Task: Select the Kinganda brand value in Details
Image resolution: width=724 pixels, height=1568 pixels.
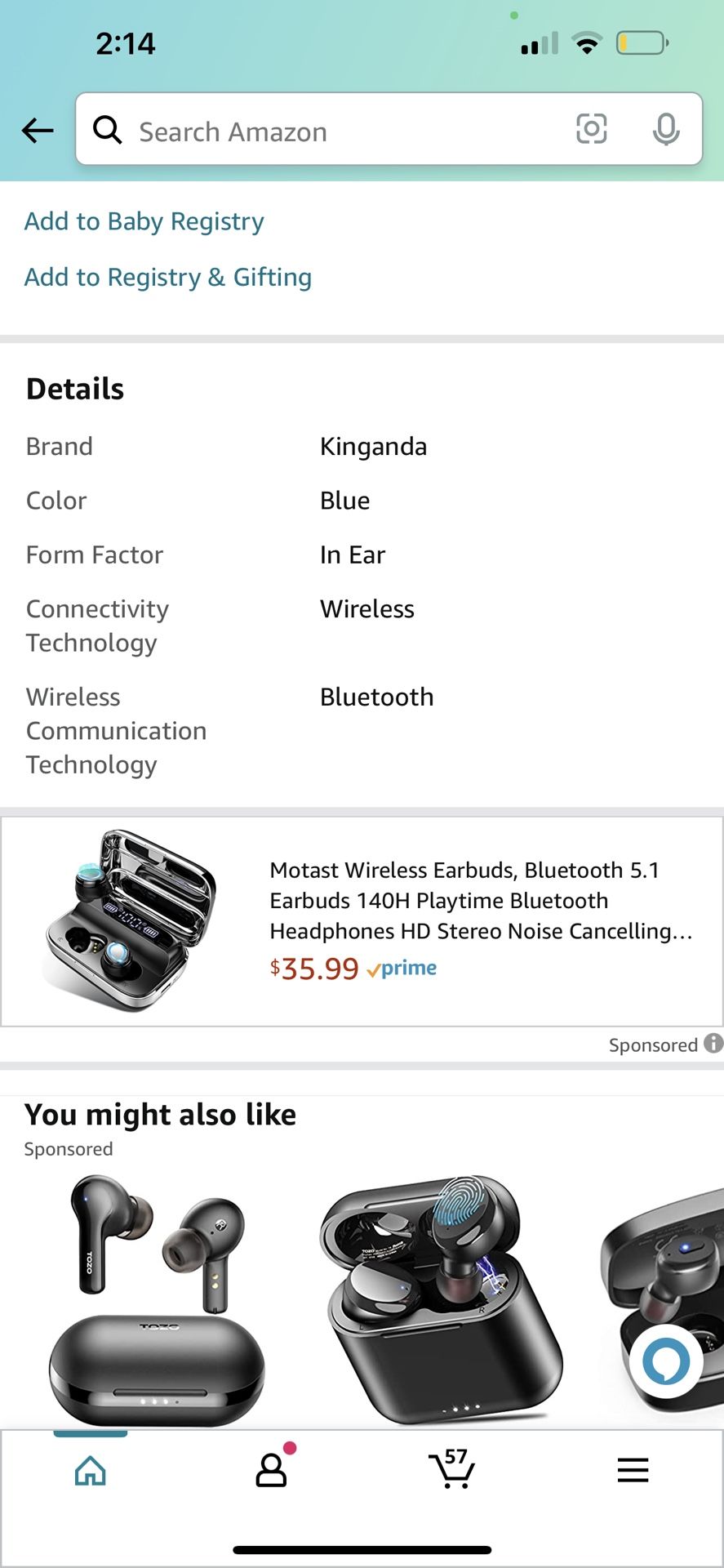Action: [373, 446]
